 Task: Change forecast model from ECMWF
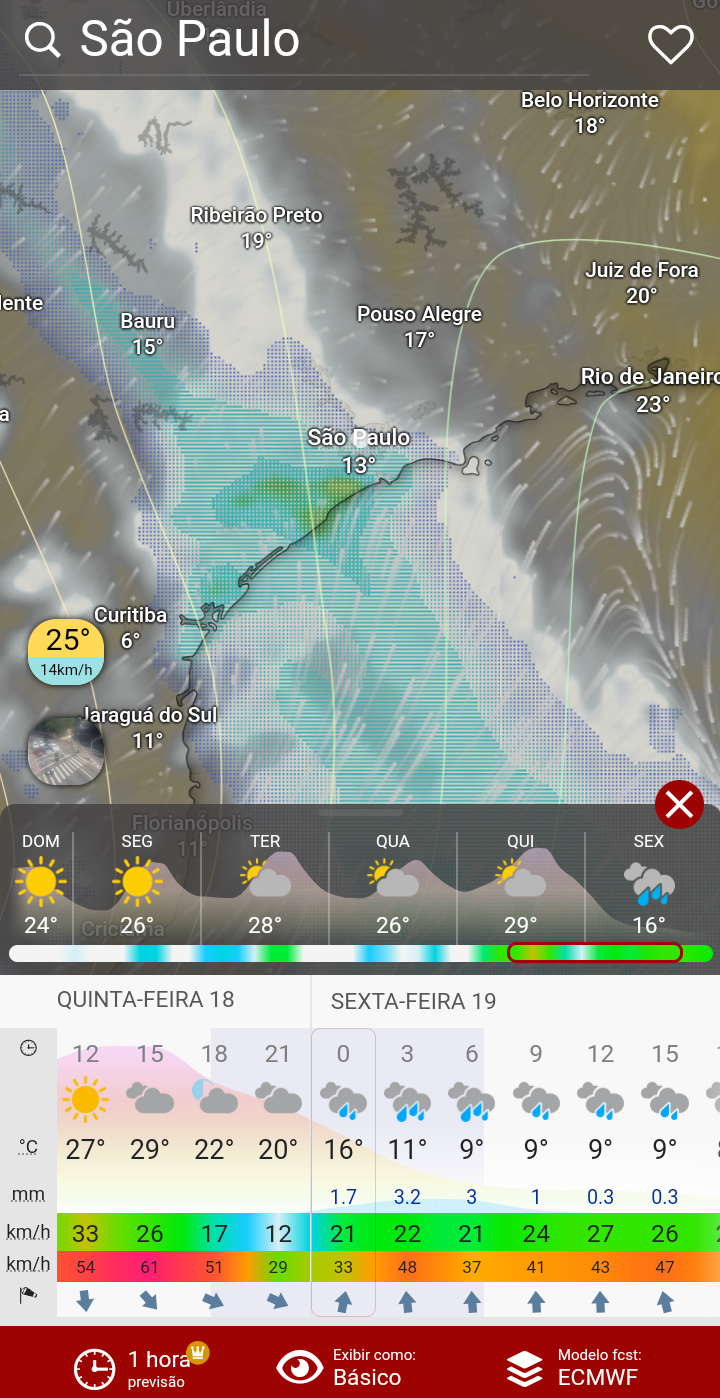coord(573,1367)
